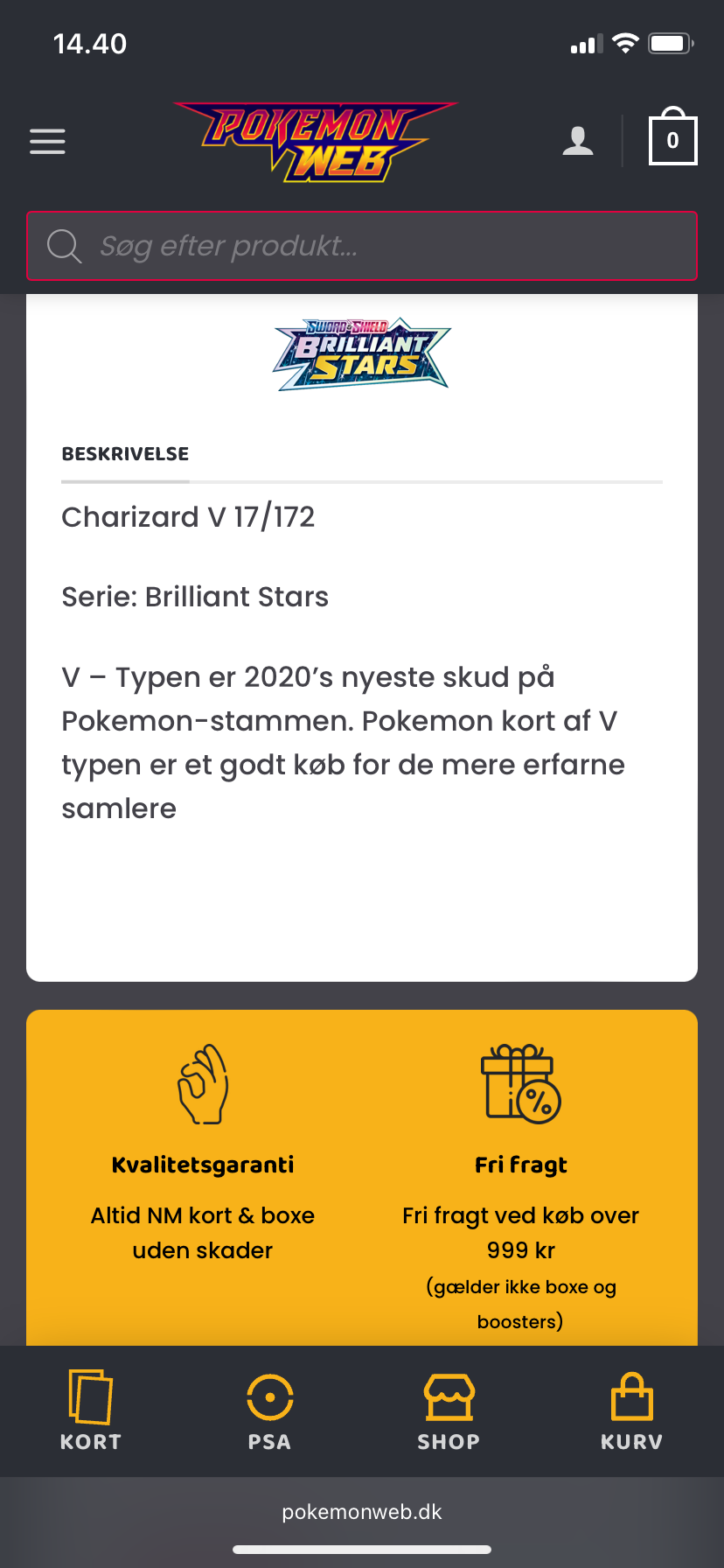View the shopping cart icon
This screenshot has width=724, height=1568.
pyautogui.click(x=672, y=138)
